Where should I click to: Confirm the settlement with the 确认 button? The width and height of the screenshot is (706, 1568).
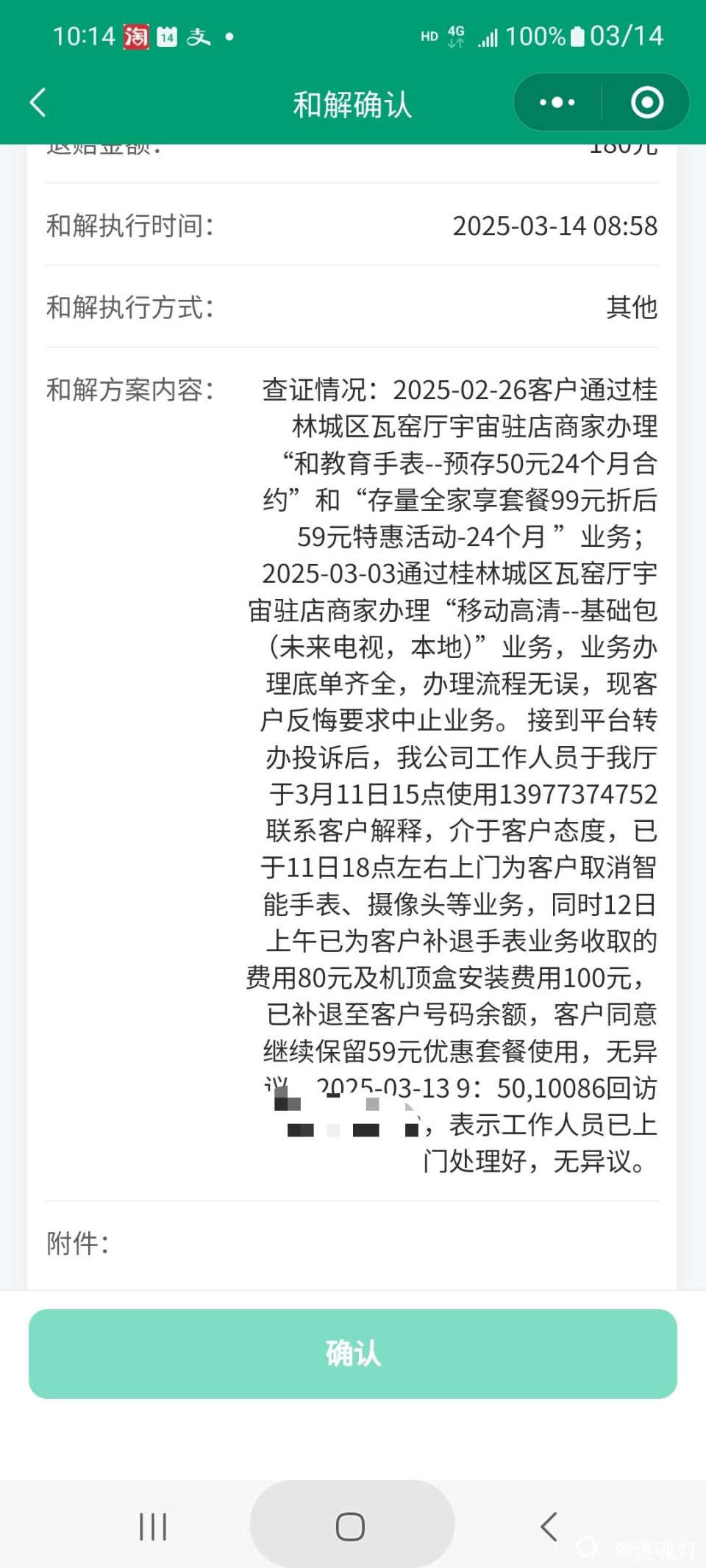point(353,1353)
